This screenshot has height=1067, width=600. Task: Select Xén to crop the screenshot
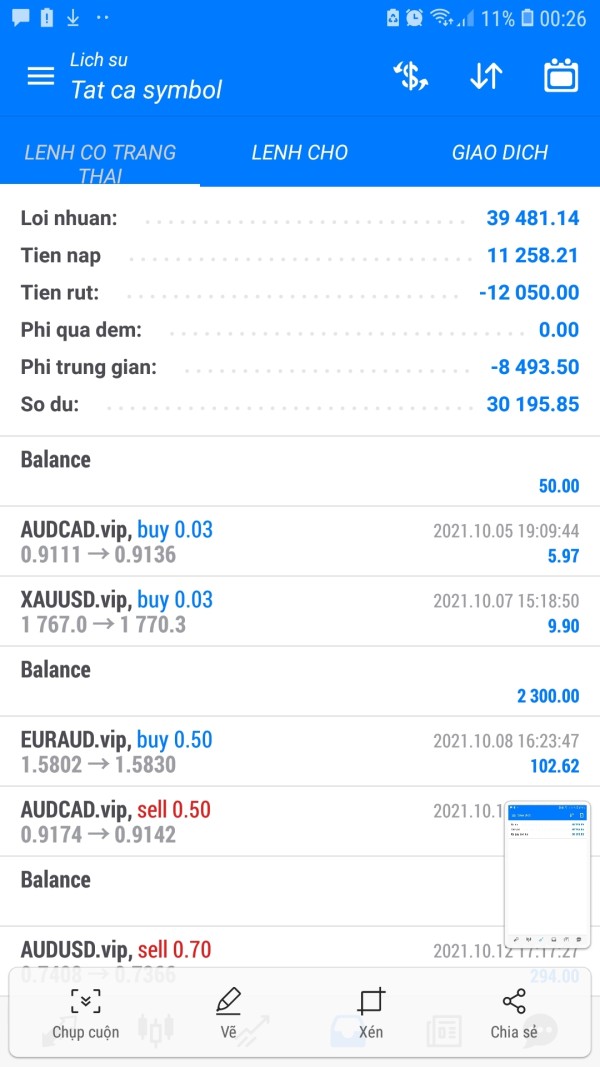click(x=371, y=1012)
